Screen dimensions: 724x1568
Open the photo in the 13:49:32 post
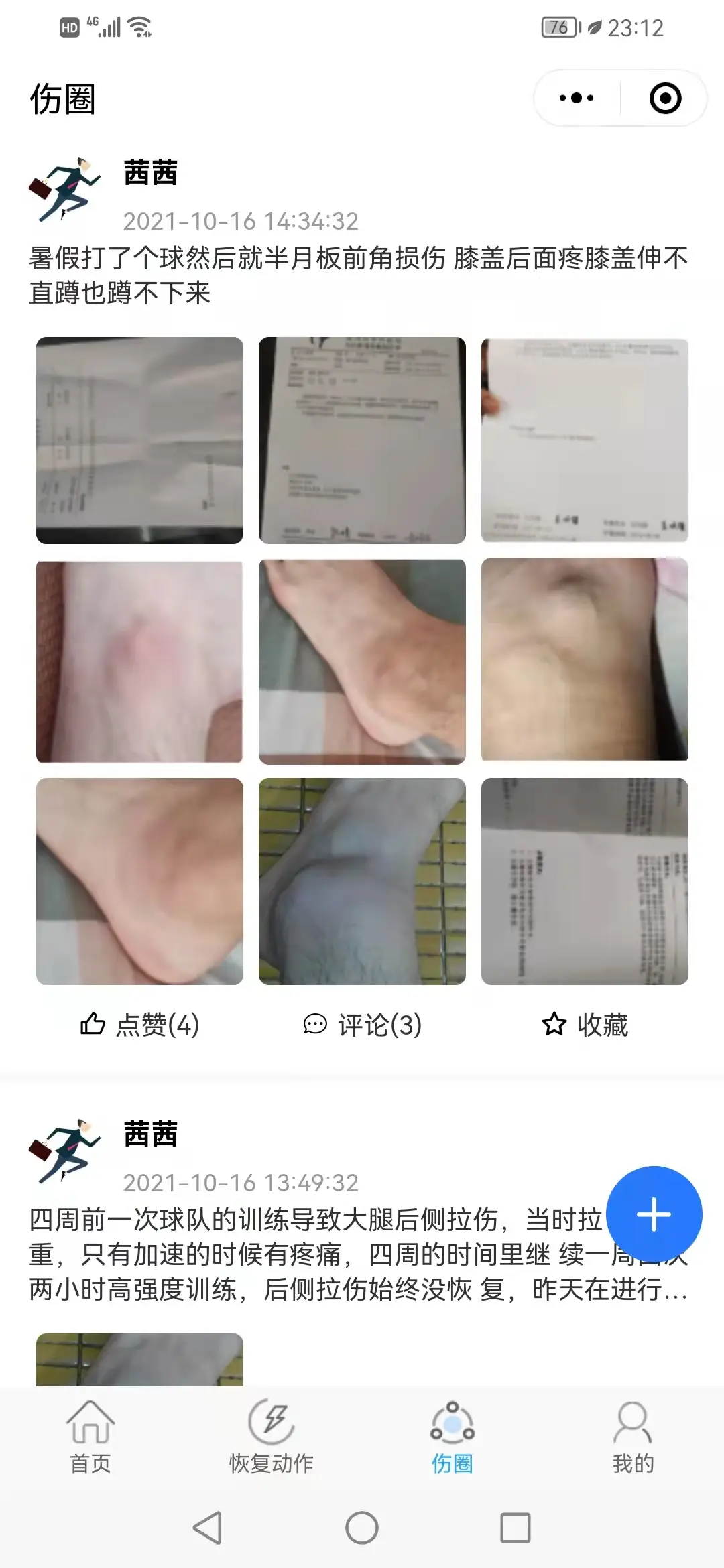[139, 1360]
